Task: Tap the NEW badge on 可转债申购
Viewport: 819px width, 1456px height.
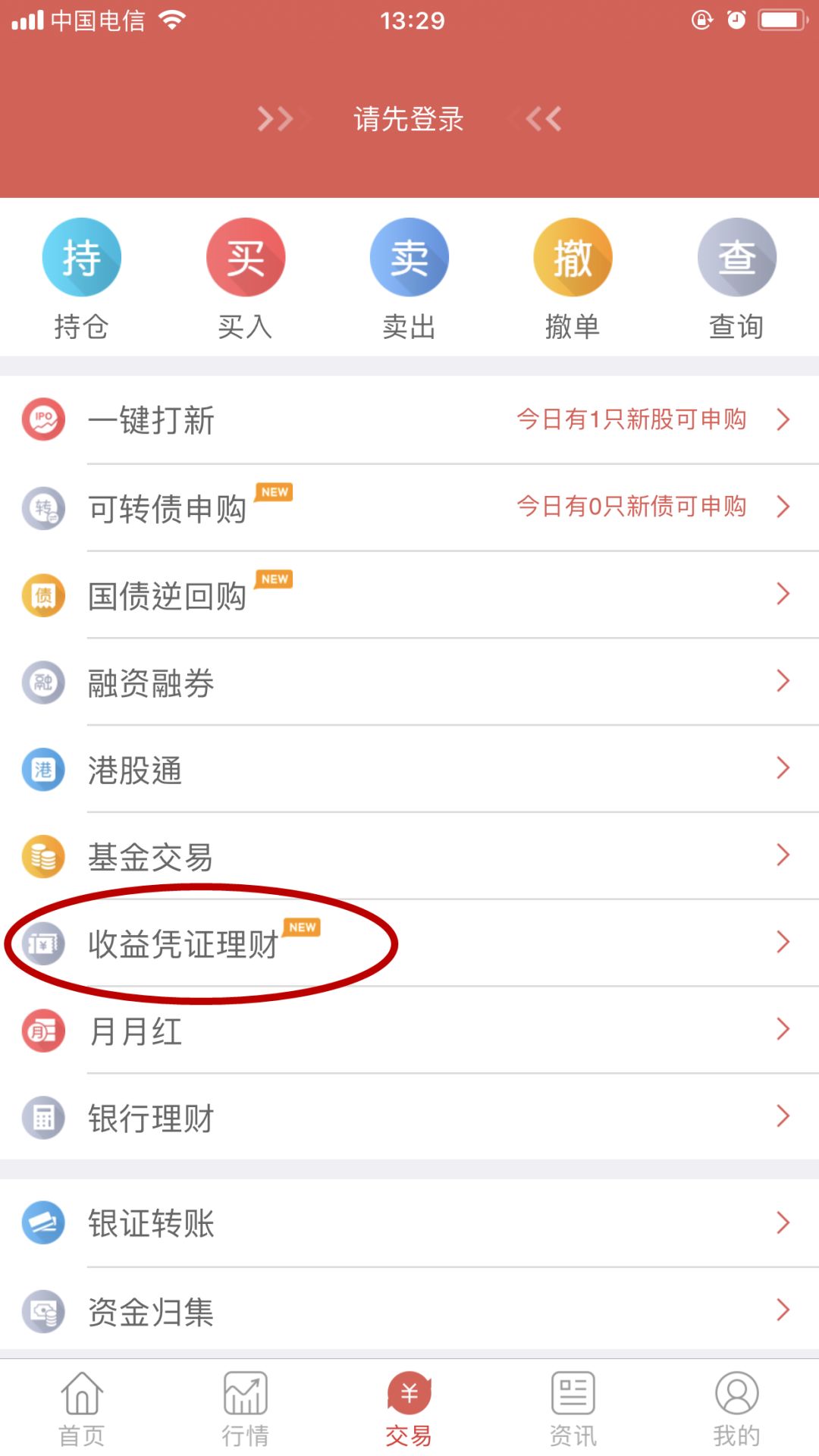Action: [x=275, y=492]
